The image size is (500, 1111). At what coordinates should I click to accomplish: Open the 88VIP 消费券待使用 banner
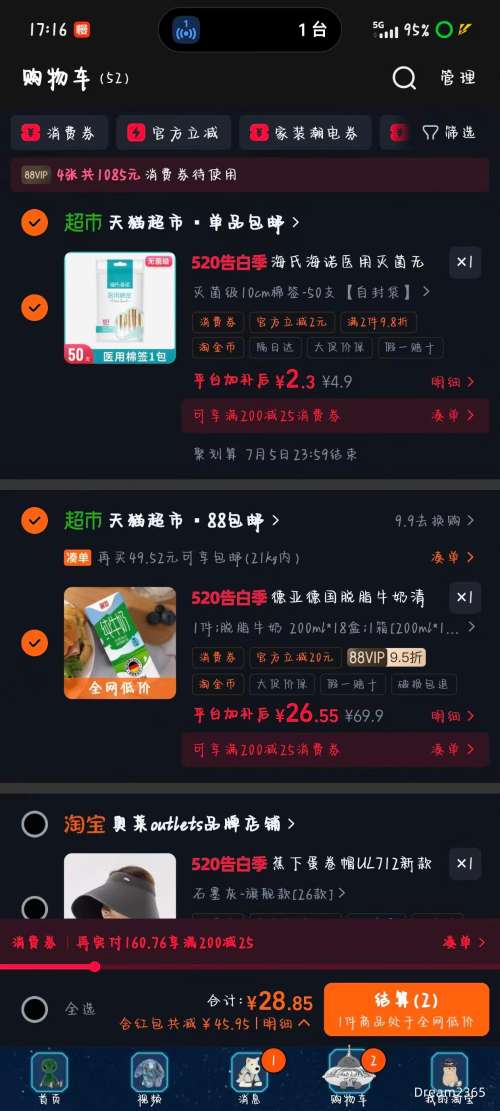click(x=249, y=175)
